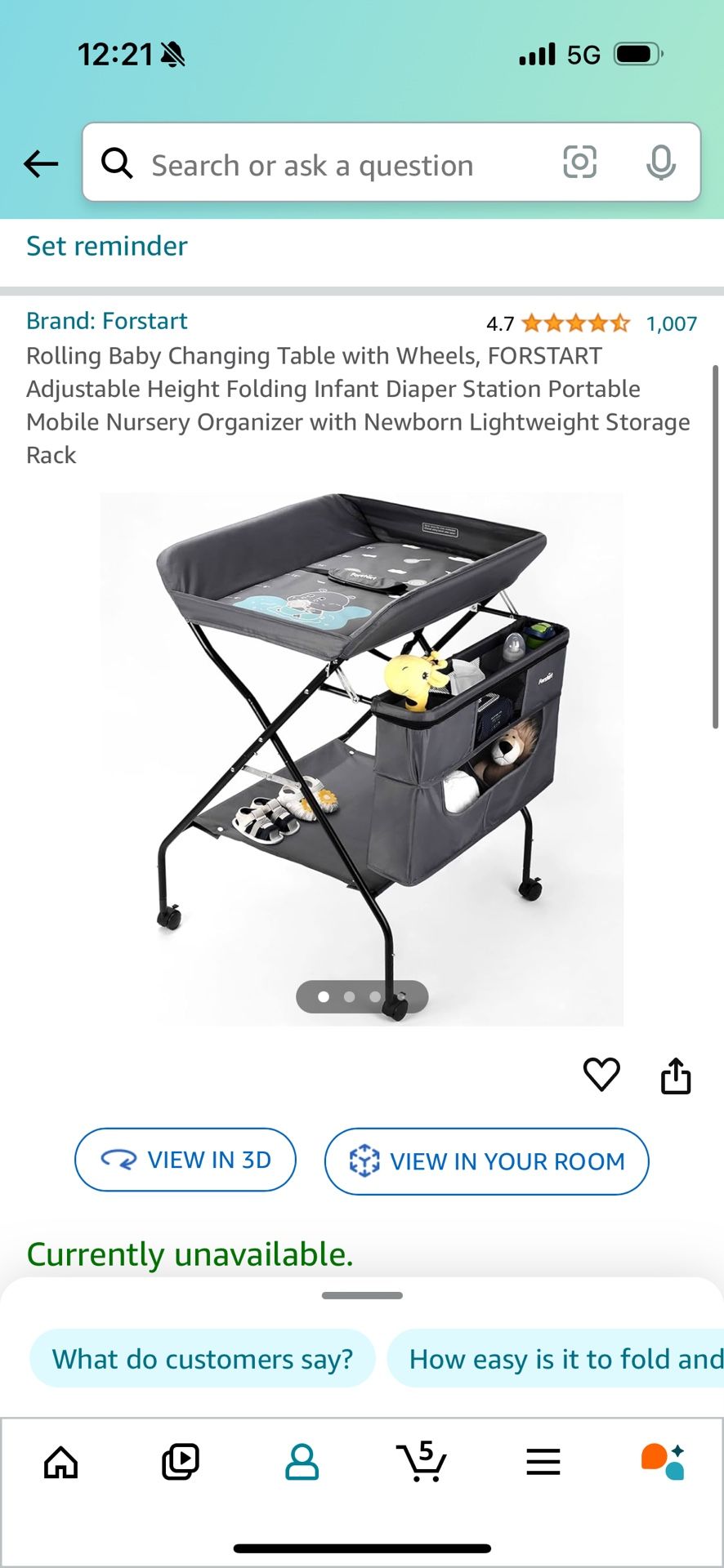Go to the Home tab
Screen dimensions: 724x1568
[61, 1462]
